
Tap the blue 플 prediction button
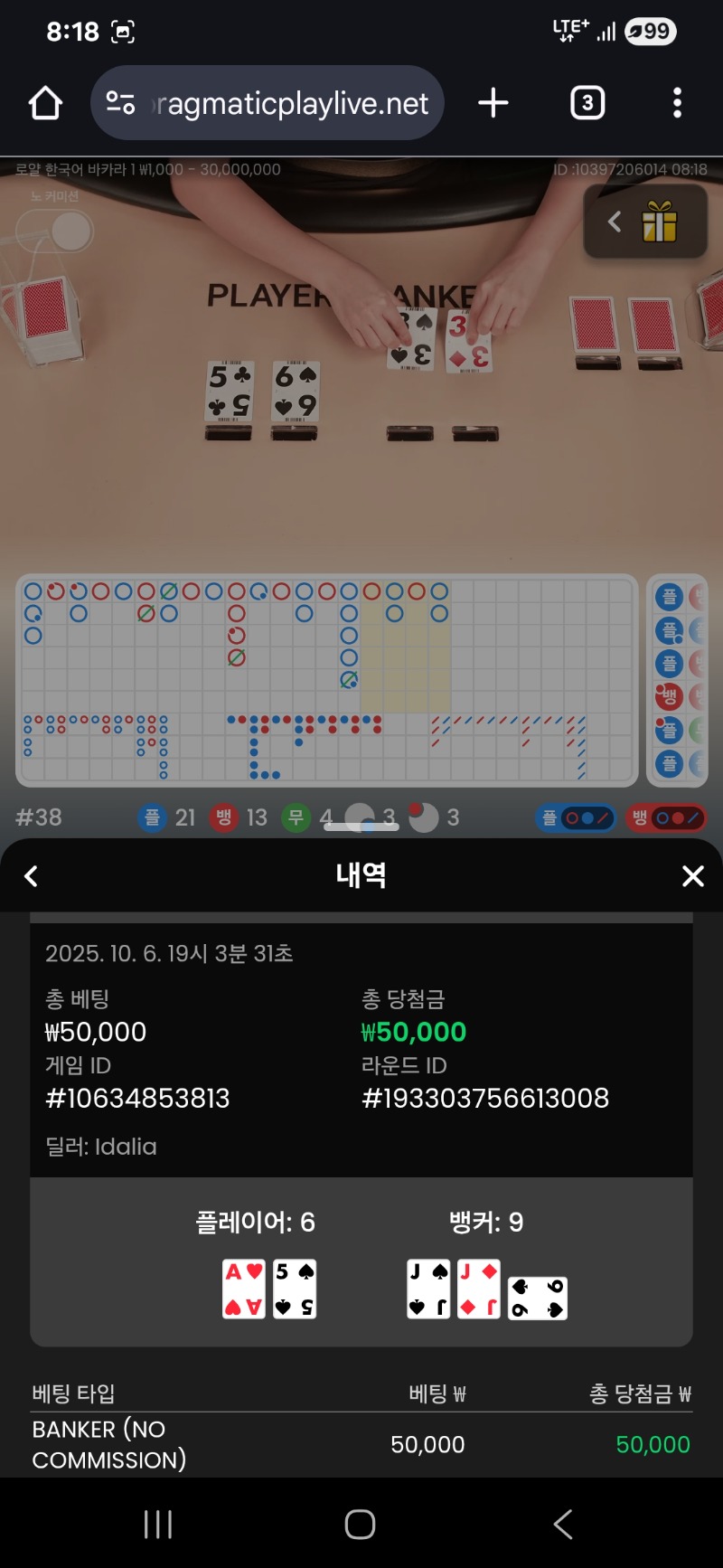pyautogui.click(x=576, y=817)
